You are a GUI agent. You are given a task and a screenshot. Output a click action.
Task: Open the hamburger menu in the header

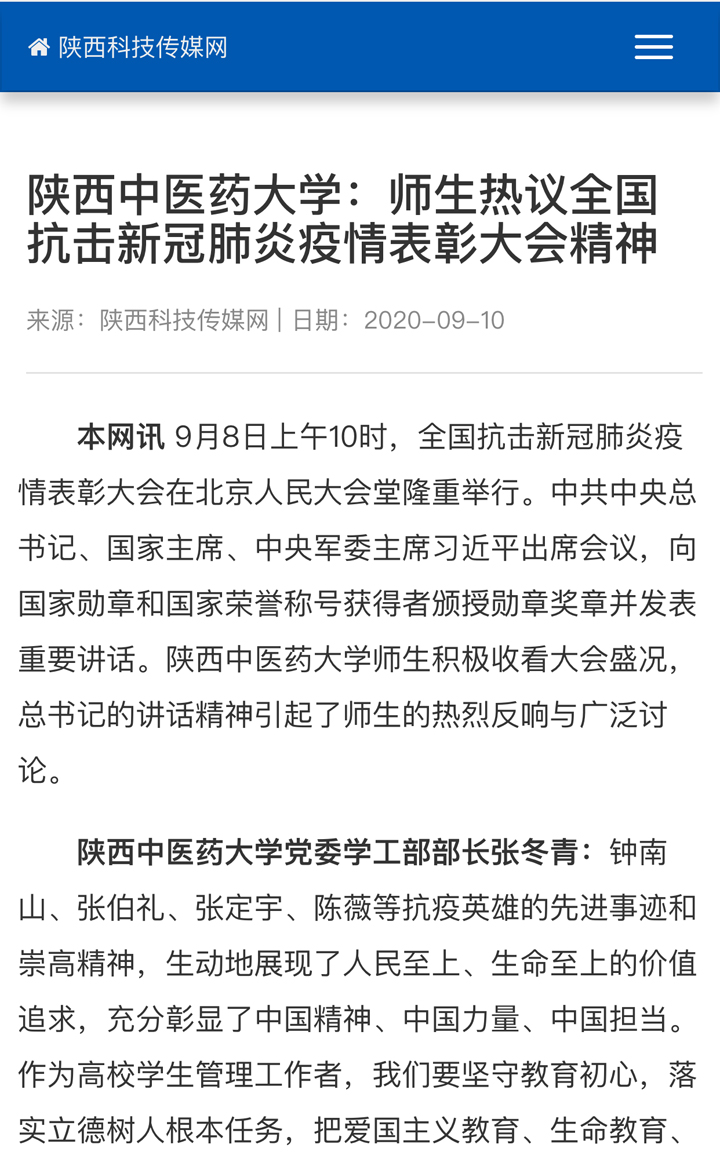(x=654, y=47)
